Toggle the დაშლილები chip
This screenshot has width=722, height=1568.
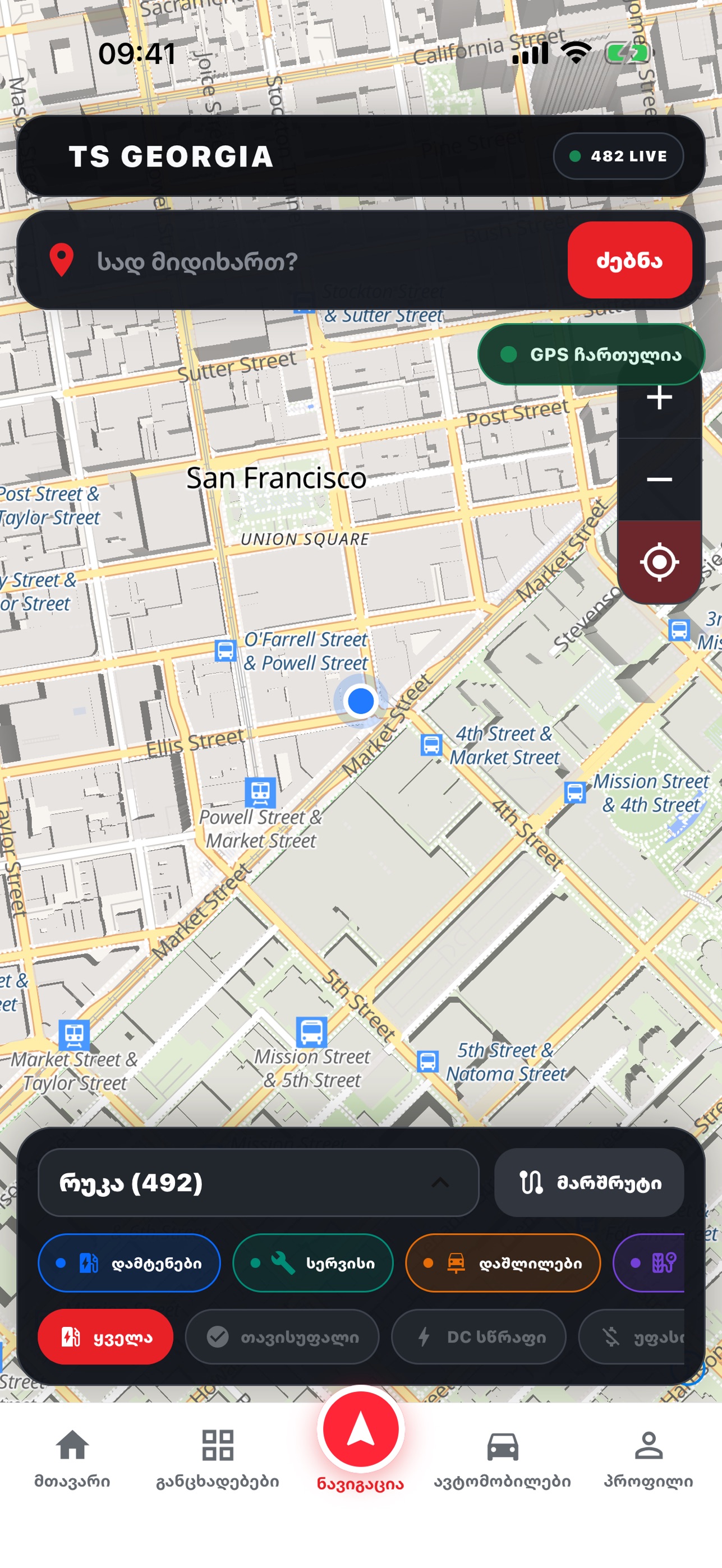503,1262
